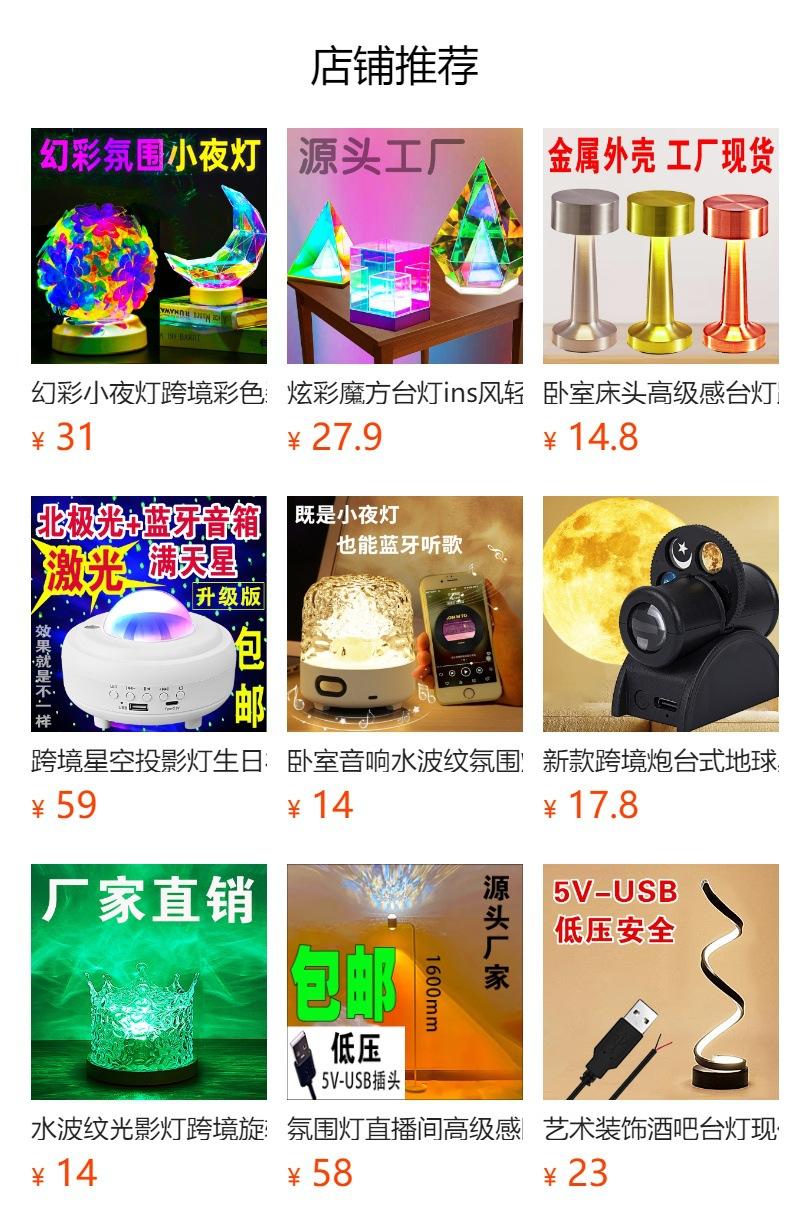Open the 艺术装饰酒吧台灯 spiral lamp card
790x1232 pixels.
point(661,1027)
